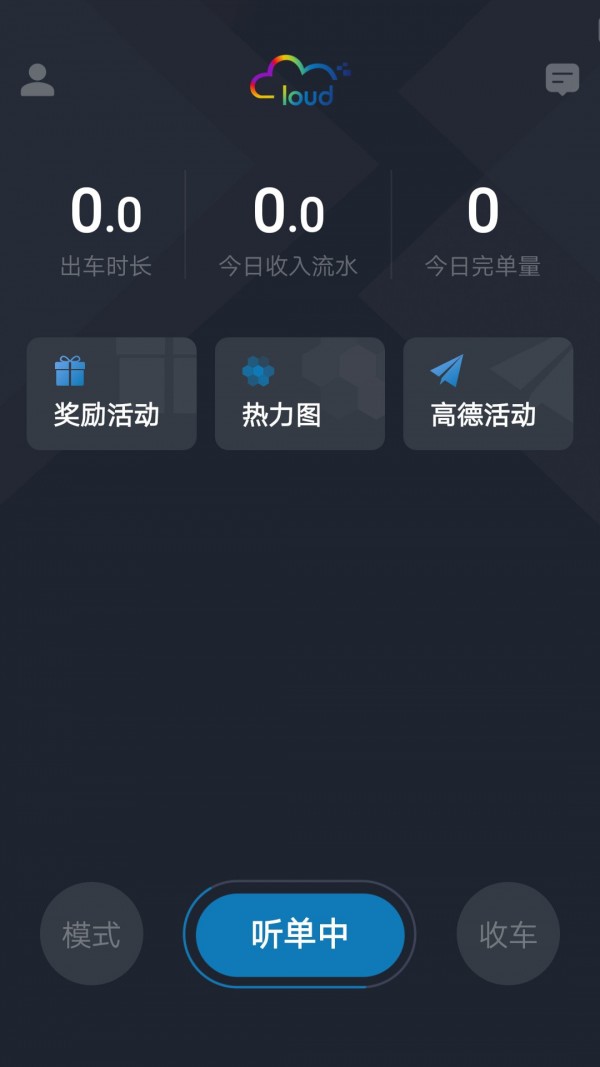Image resolution: width=600 pixels, height=1067 pixels.
Task: Open the messages icon
Action: pos(562,79)
